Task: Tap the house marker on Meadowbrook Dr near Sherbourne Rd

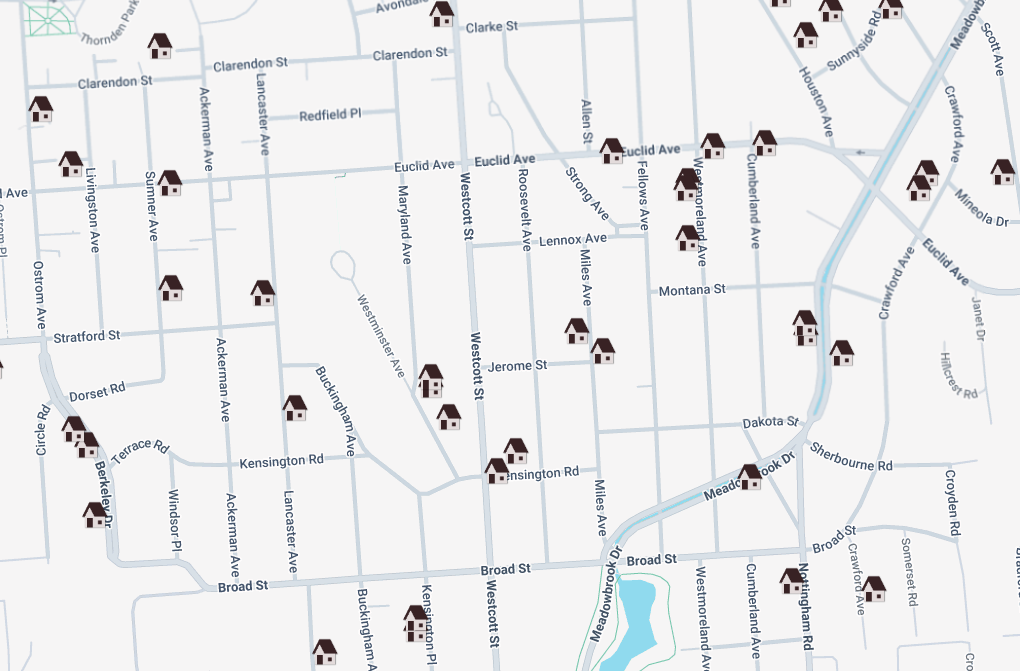Action: (x=750, y=477)
